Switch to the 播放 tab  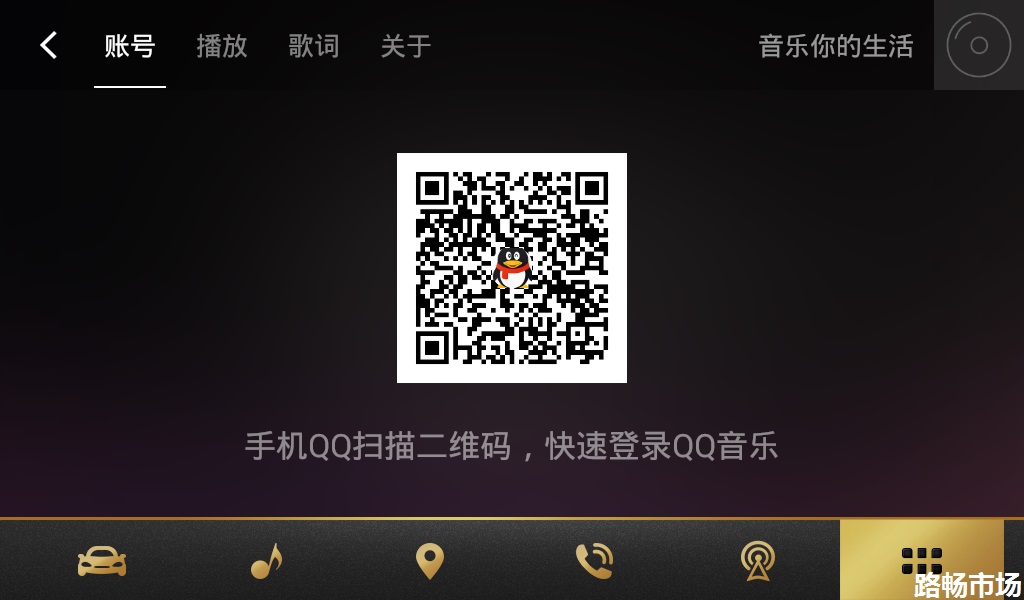[x=222, y=46]
